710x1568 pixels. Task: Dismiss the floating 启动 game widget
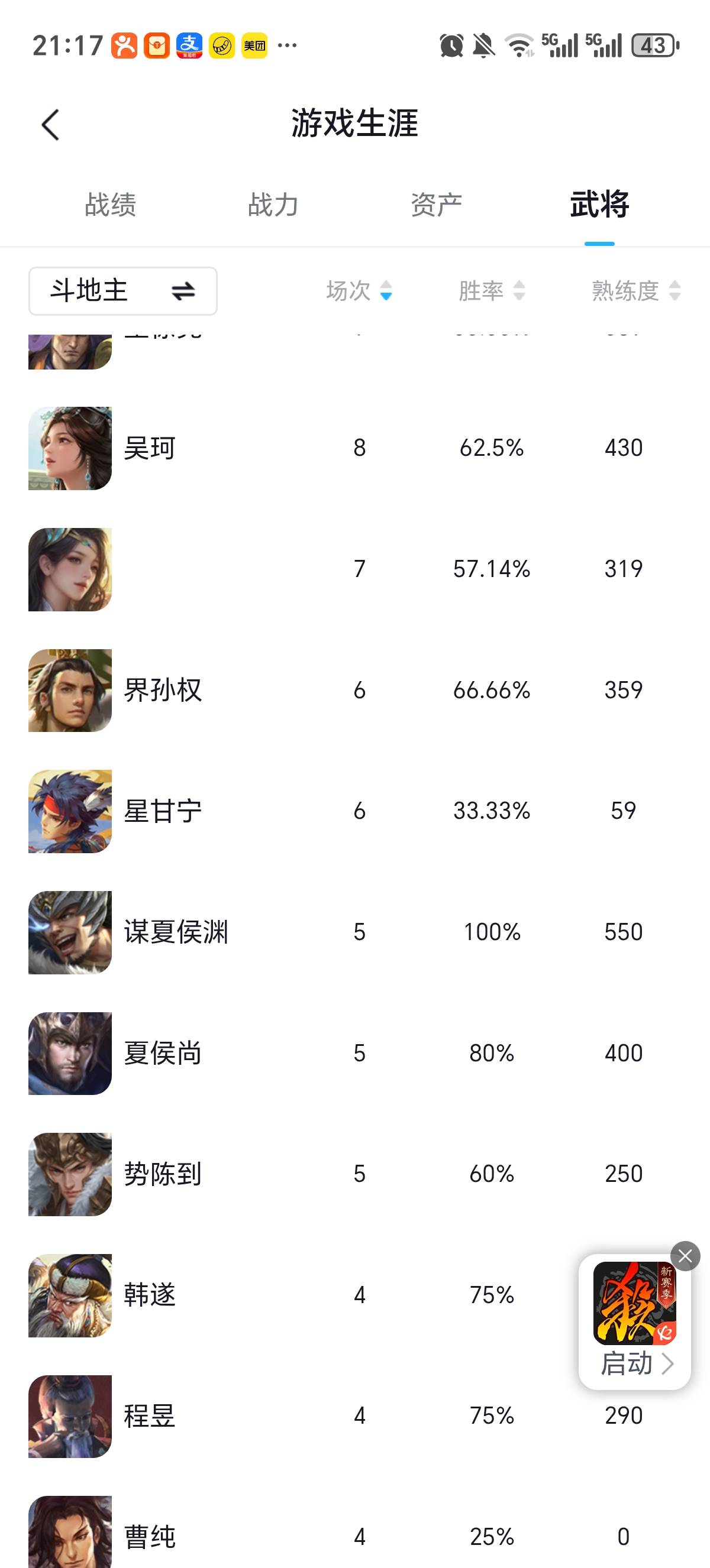tap(685, 1256)
